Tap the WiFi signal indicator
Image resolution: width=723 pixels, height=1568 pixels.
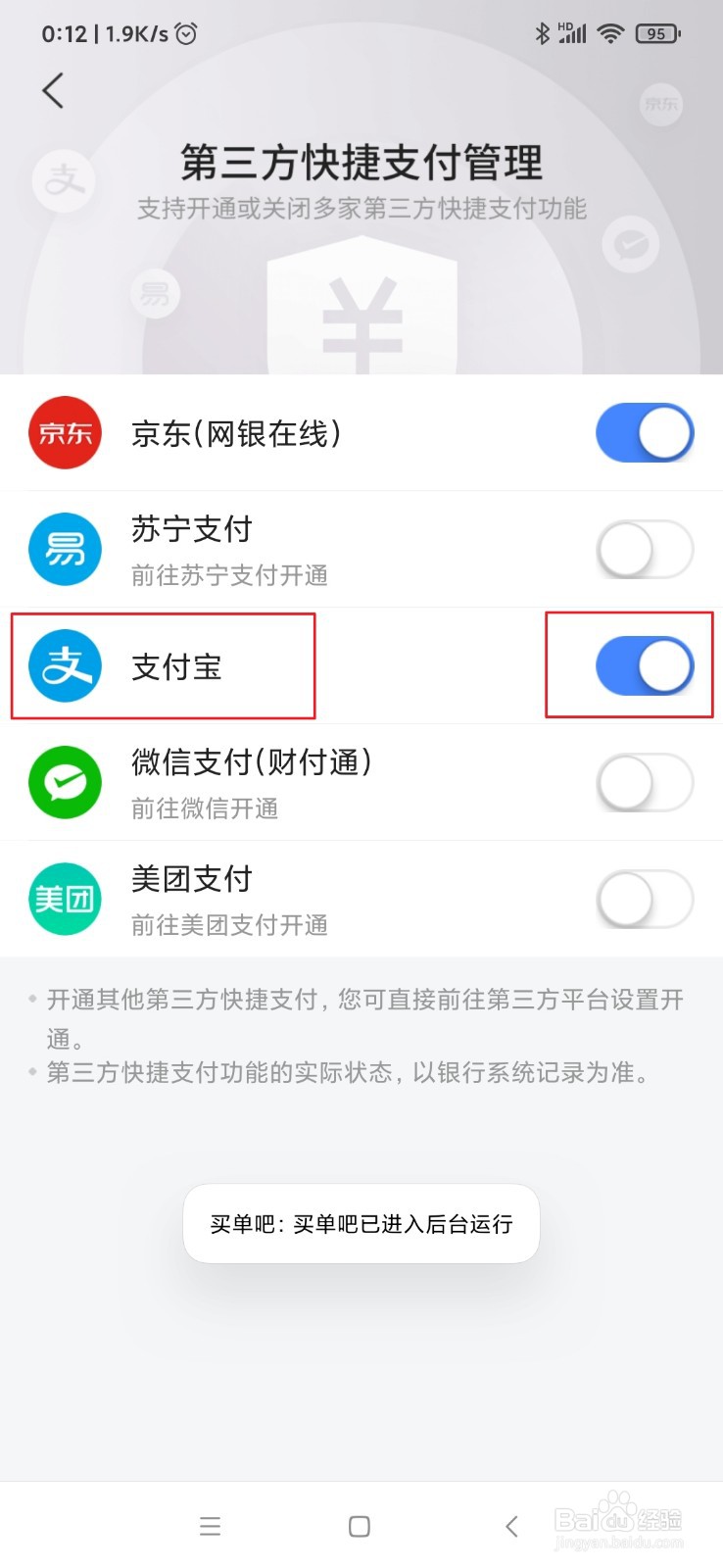click(x=609, y=32)
